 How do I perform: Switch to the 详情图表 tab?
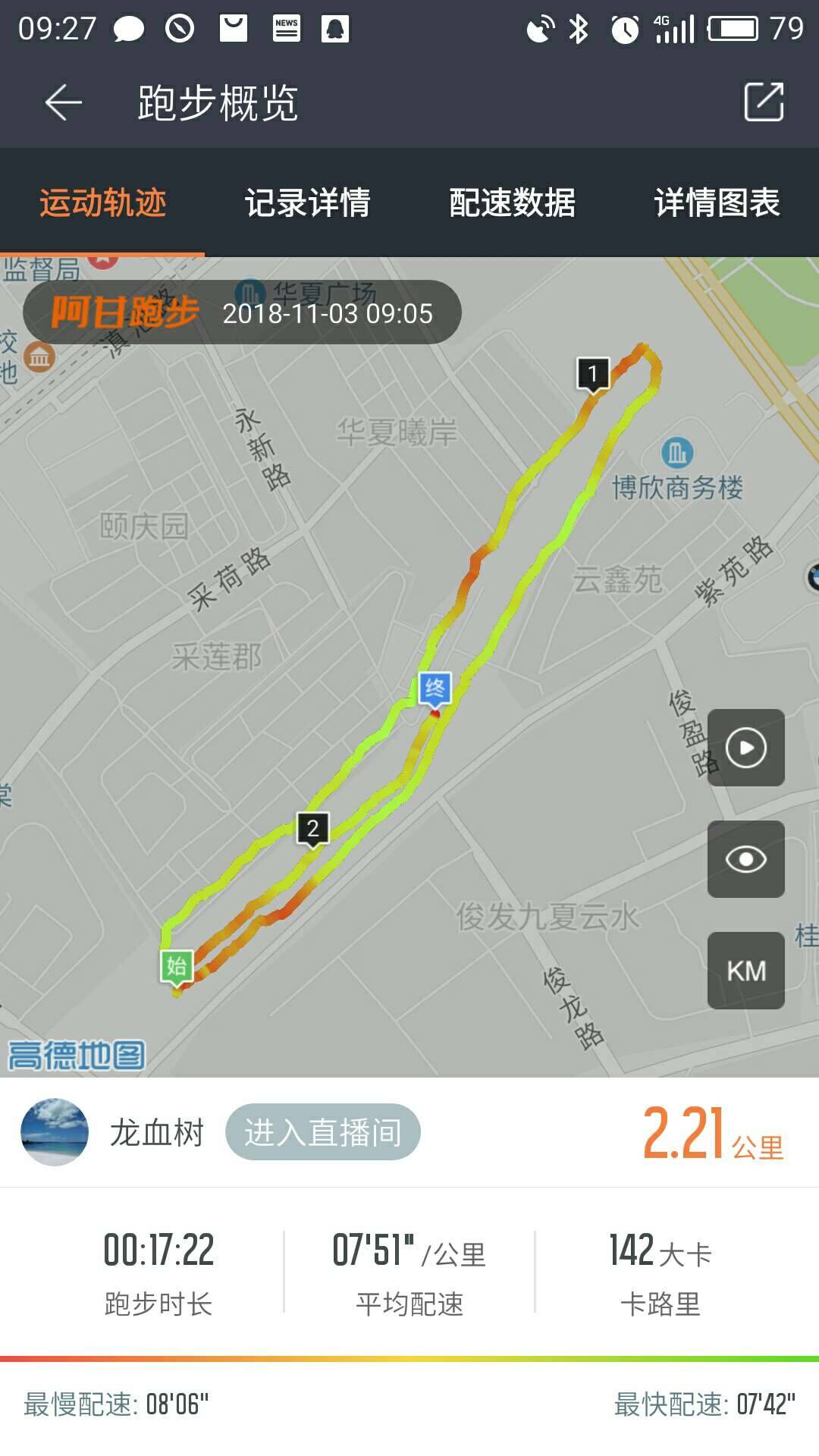(717, 203)
